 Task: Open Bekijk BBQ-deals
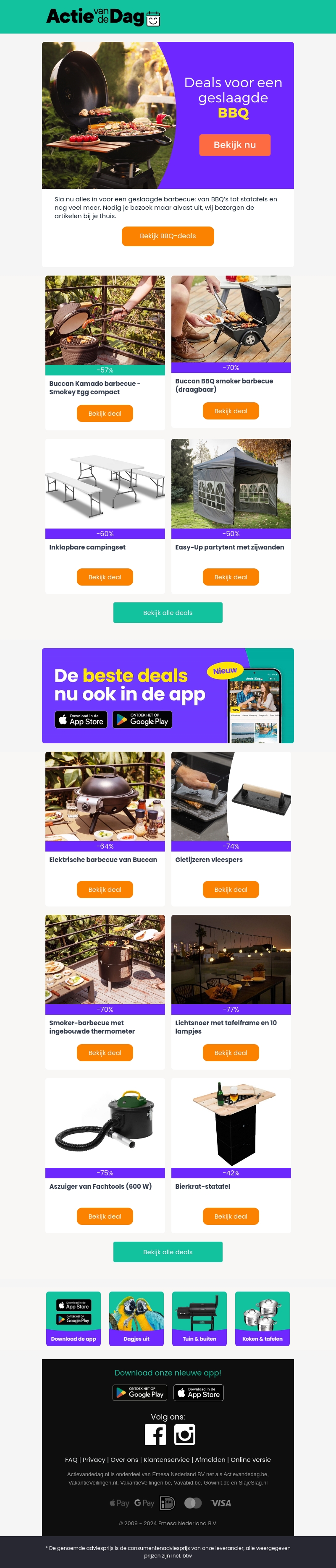coord(168,236)
